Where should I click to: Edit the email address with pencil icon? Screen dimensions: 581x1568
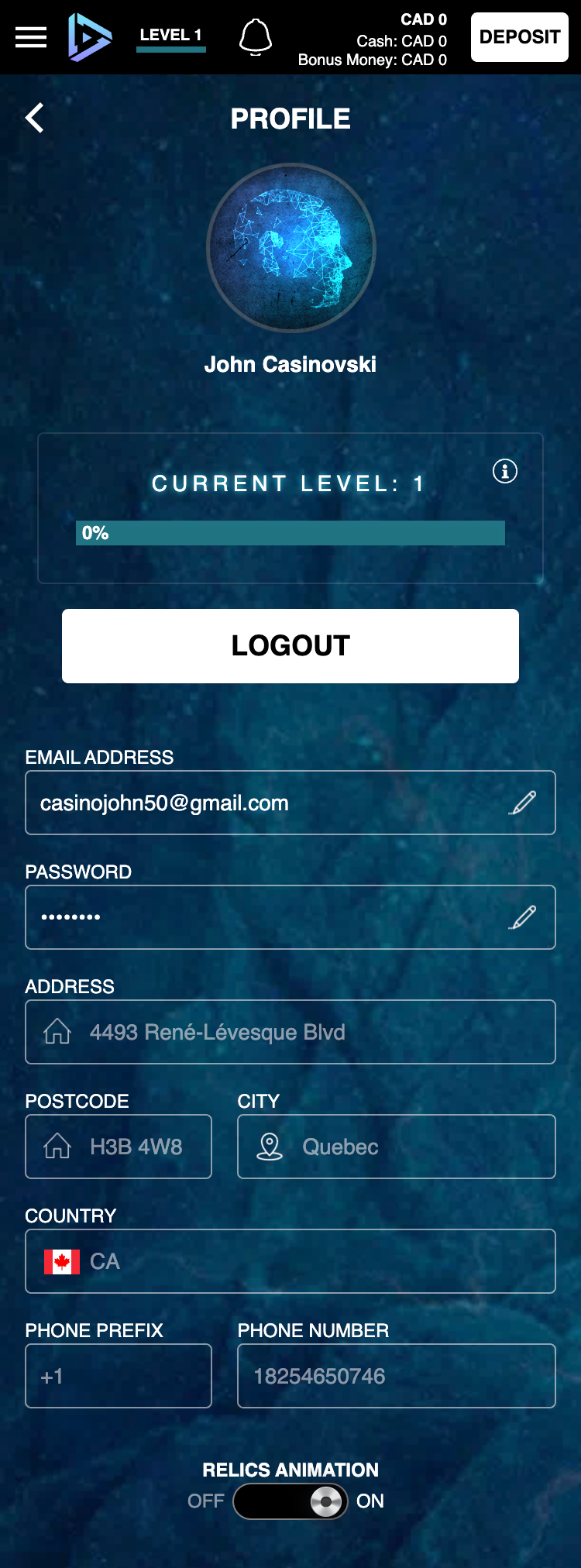click(523, 803)
